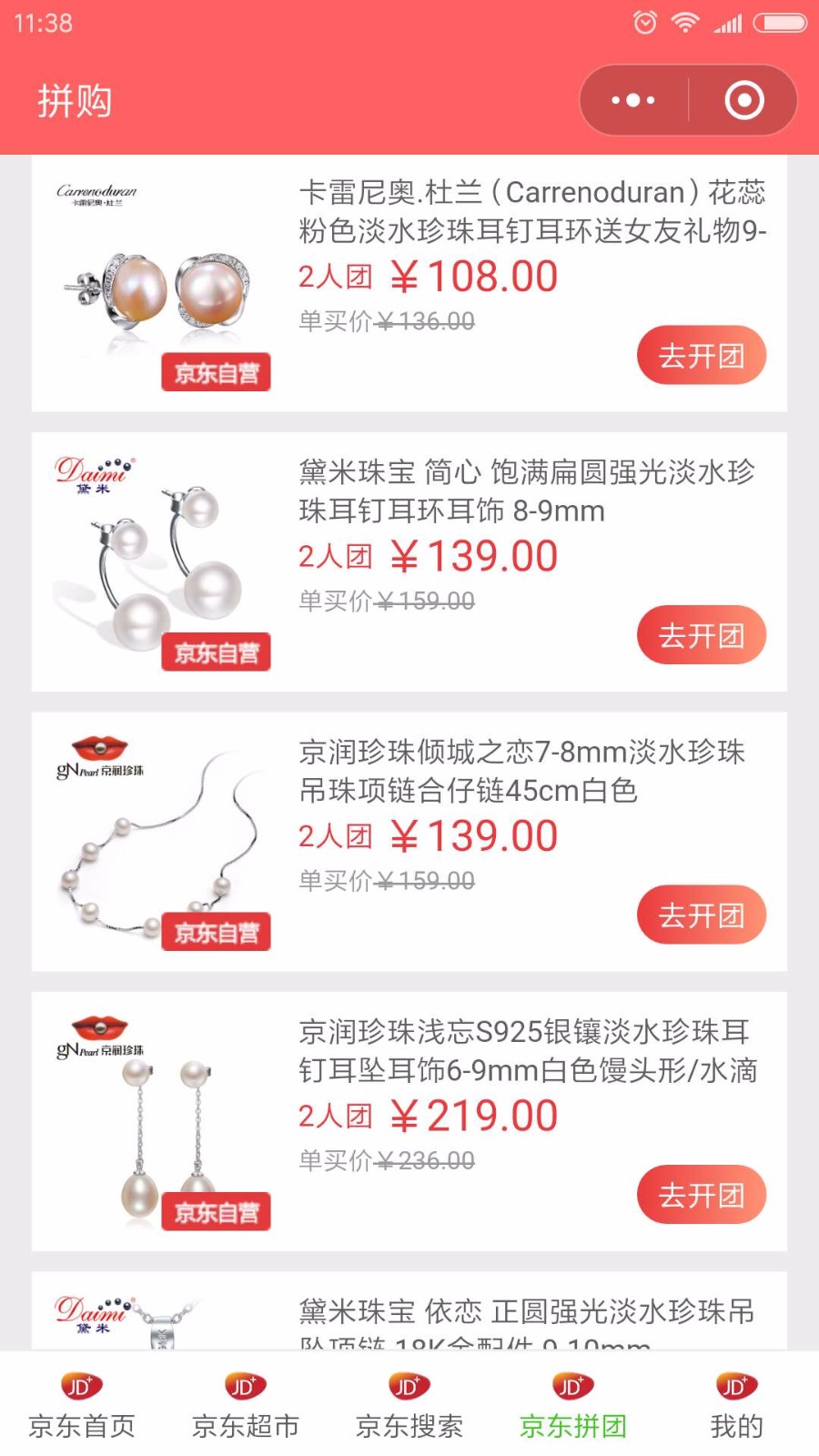Select the 京东拼团 tab
The width and height of the screenshot is (819, 1456).
coord(573,1405)
